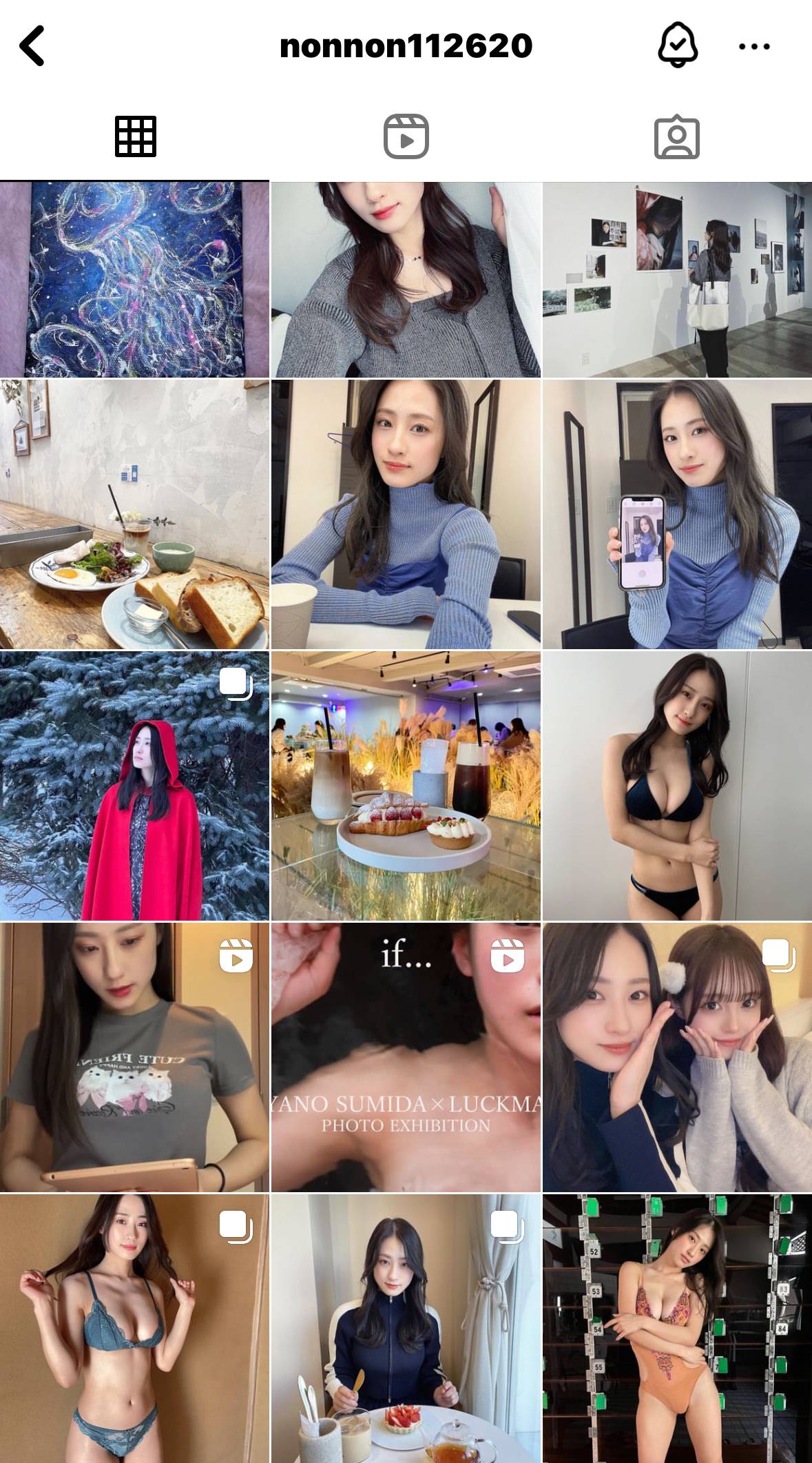
Task: Open the strawberry tart dining post
Action: tap(406, 1328)
